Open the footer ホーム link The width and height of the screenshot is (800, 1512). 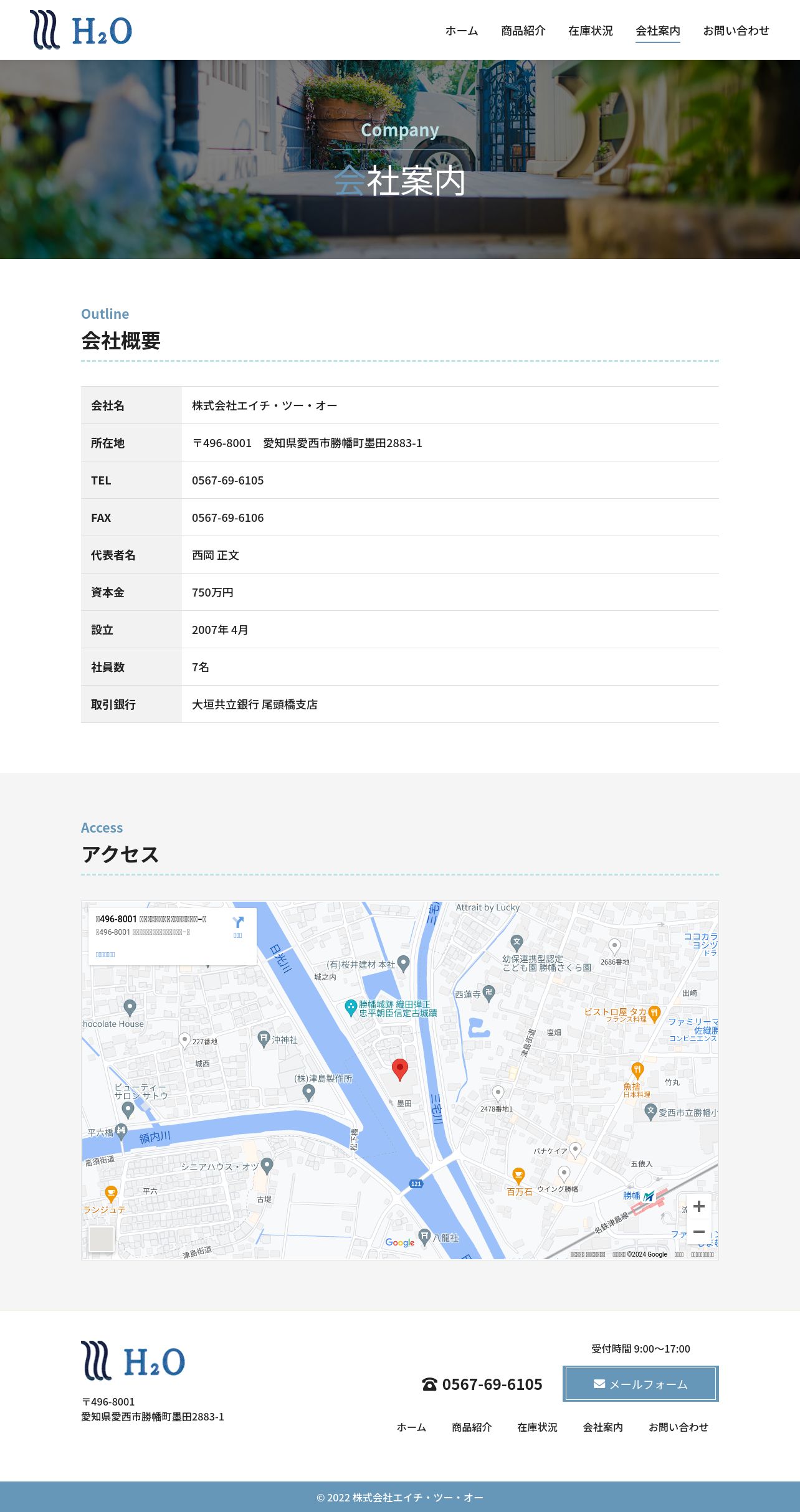(411, 1427)
